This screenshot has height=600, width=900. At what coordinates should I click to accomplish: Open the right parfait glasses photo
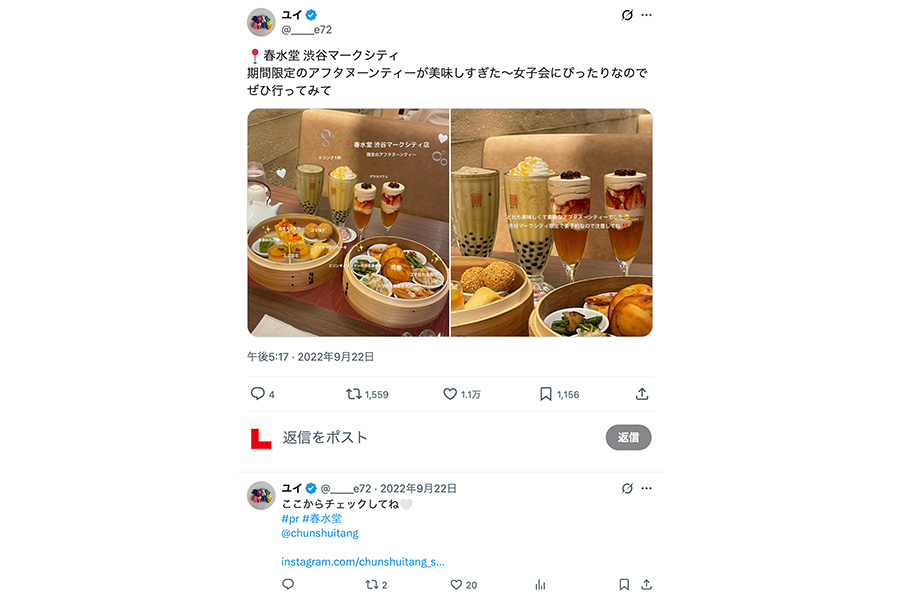[551, 222]
